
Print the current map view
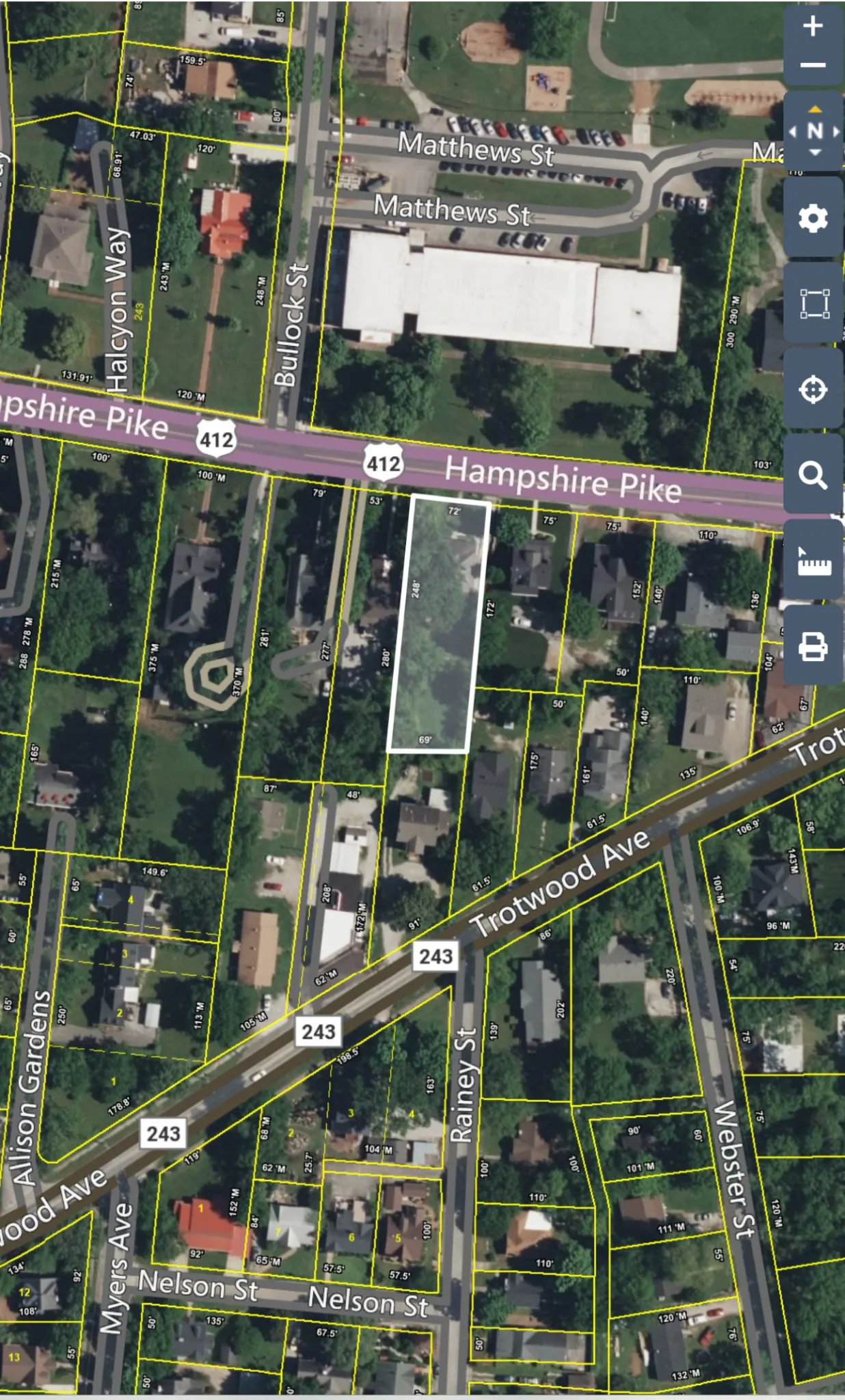point(813,646)
